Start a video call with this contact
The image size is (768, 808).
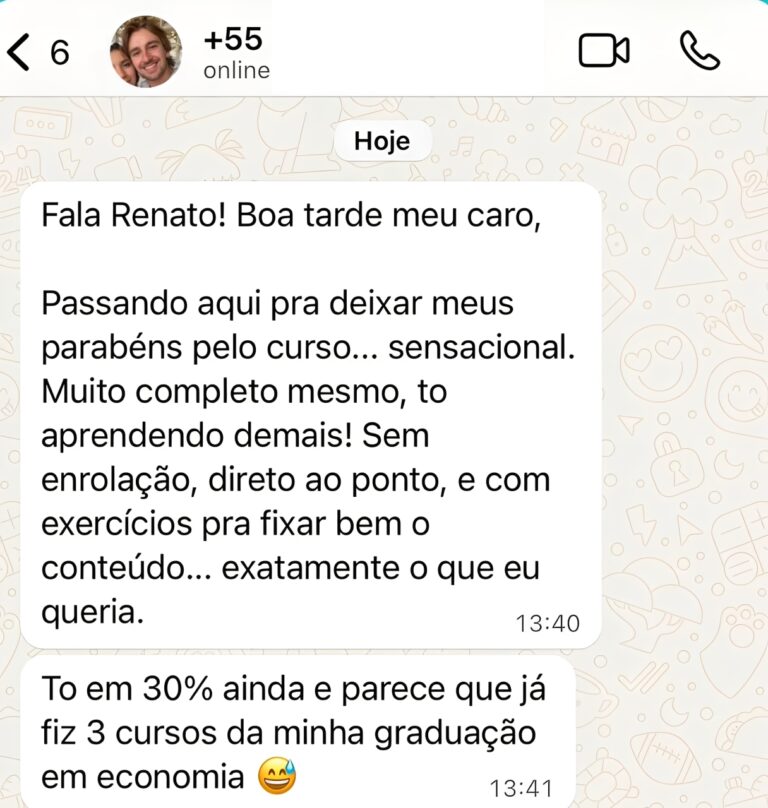tap(604, 51)
